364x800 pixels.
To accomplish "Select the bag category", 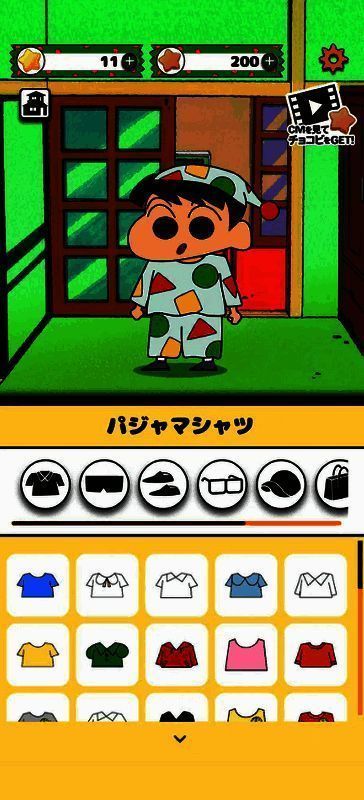I will coord(333,484).
